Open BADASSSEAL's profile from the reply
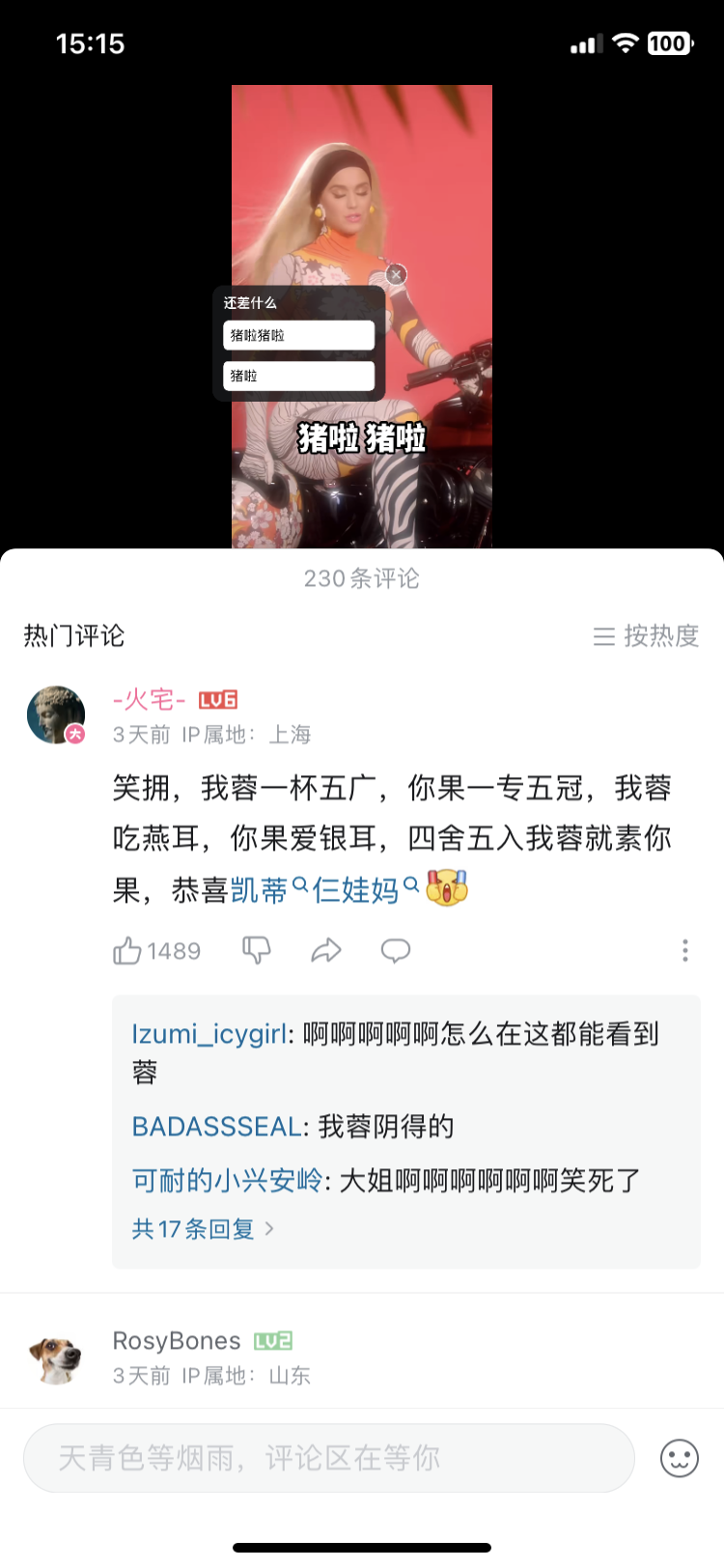Viewport: 724px width, 1568px height. coord(217,1127)
